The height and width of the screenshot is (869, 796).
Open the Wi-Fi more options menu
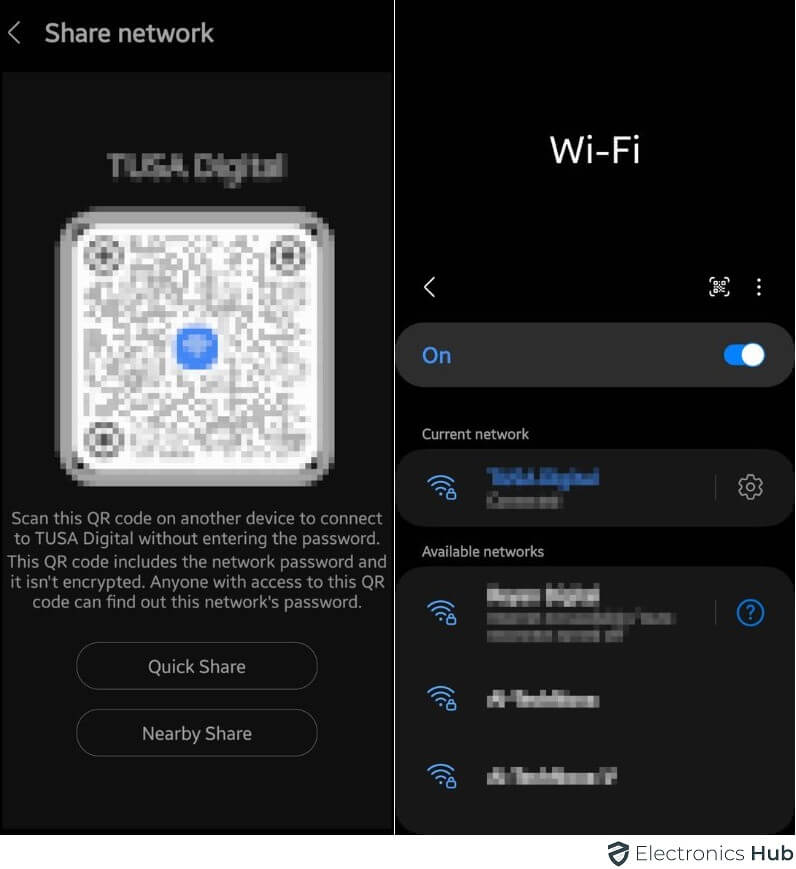(759, 287)
